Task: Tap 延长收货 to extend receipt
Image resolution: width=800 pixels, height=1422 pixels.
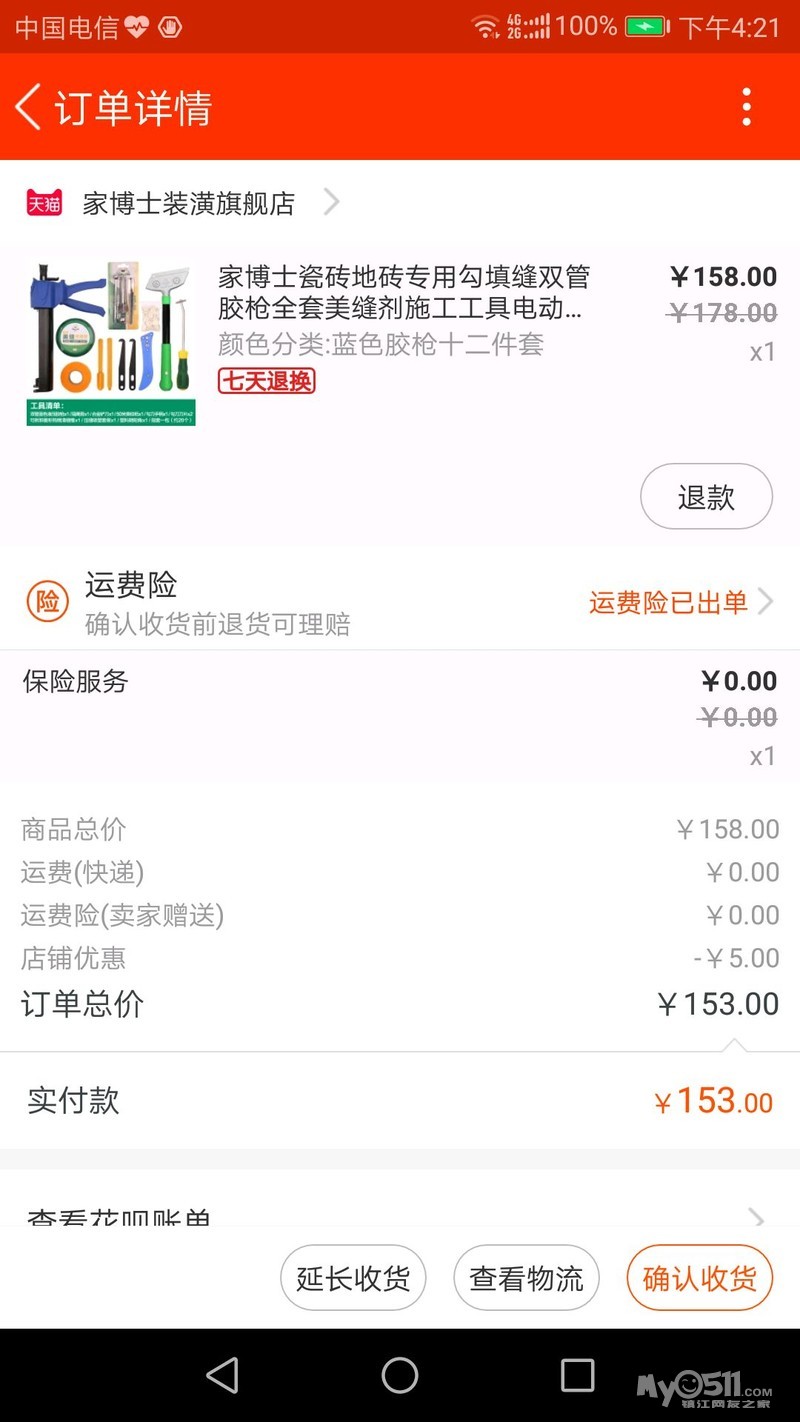Action: pos(353,1278)
